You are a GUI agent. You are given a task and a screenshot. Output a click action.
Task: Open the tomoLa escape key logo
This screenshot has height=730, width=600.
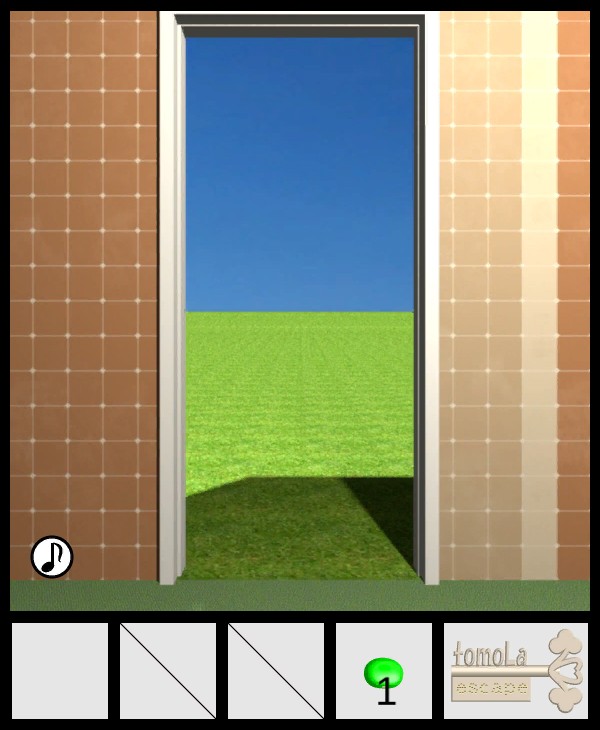515,671
